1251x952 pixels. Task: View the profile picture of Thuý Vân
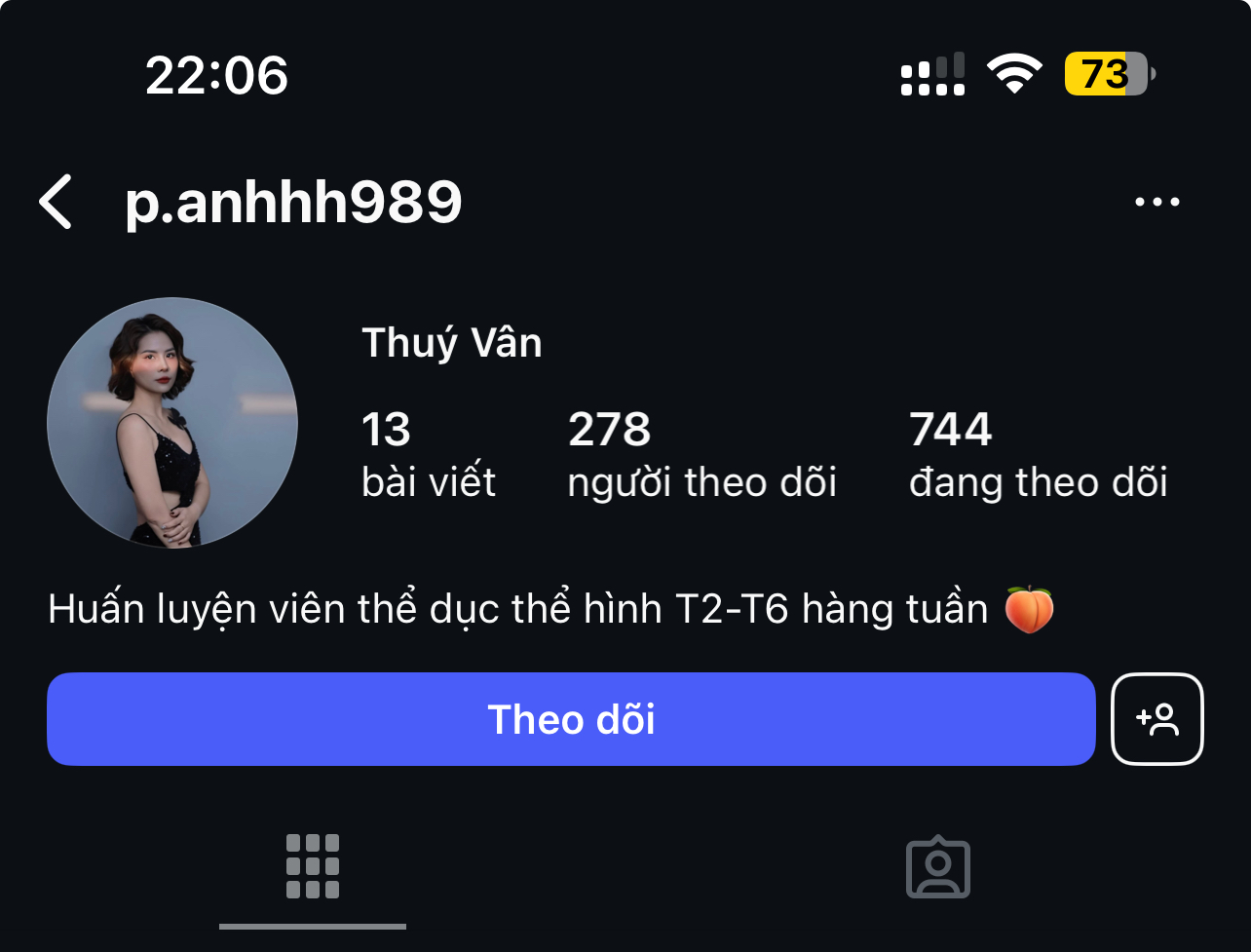[172, 423]
